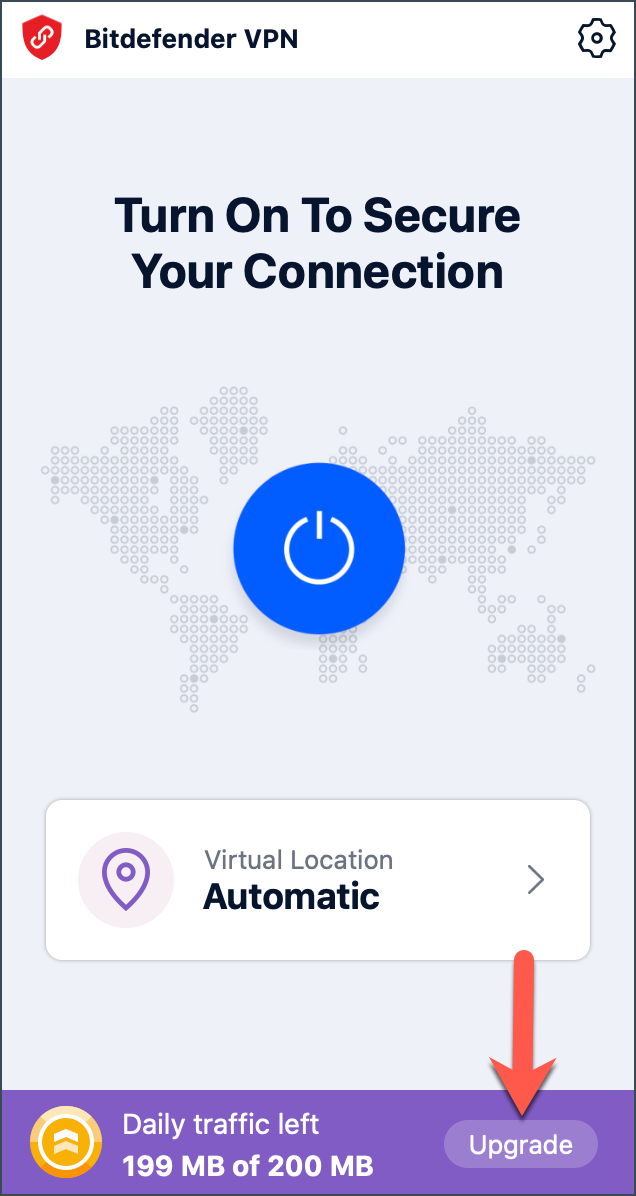Viewport: 636px width, 1196px height.
Task: Tap the Upgrade button
Action: [x=521, y=1143]
